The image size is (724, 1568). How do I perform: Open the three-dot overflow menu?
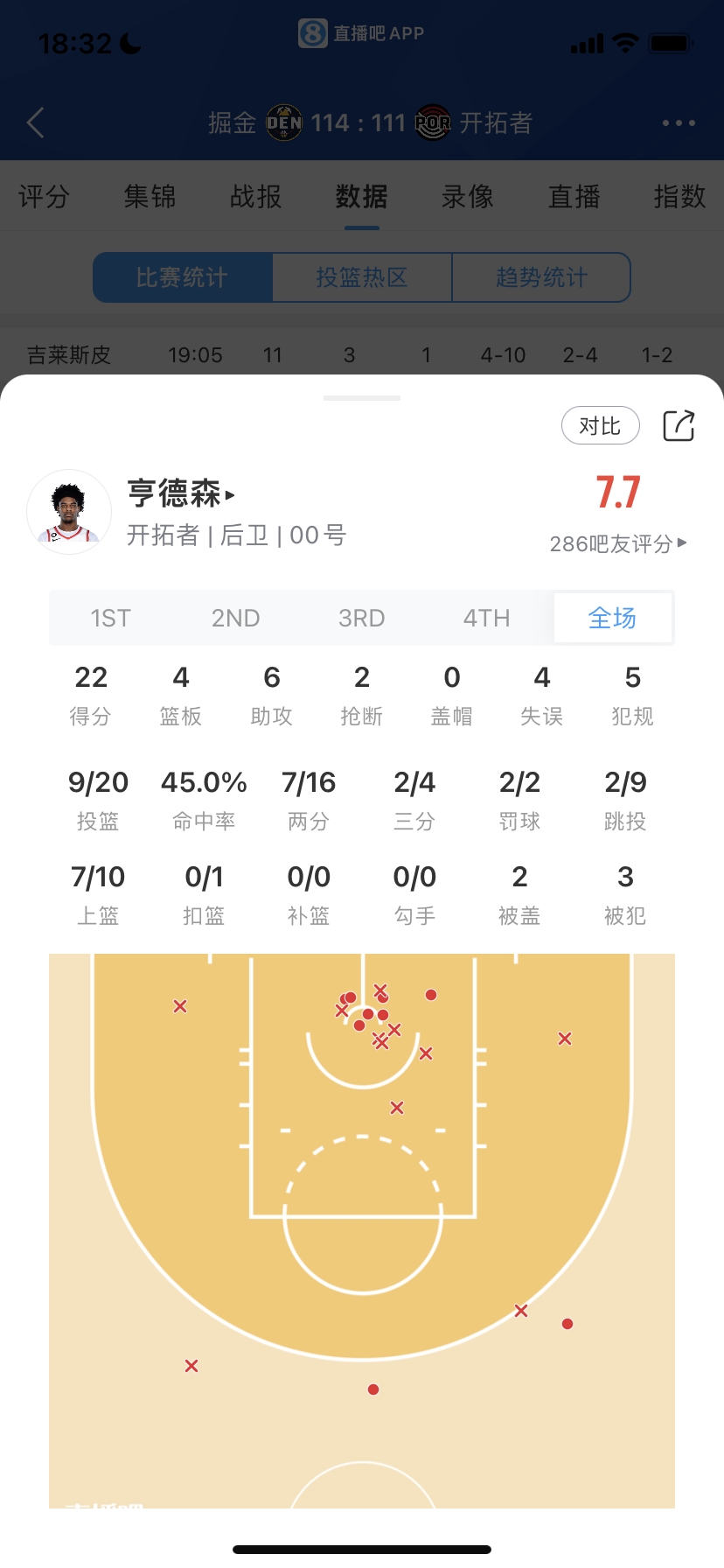pos(679,123)
